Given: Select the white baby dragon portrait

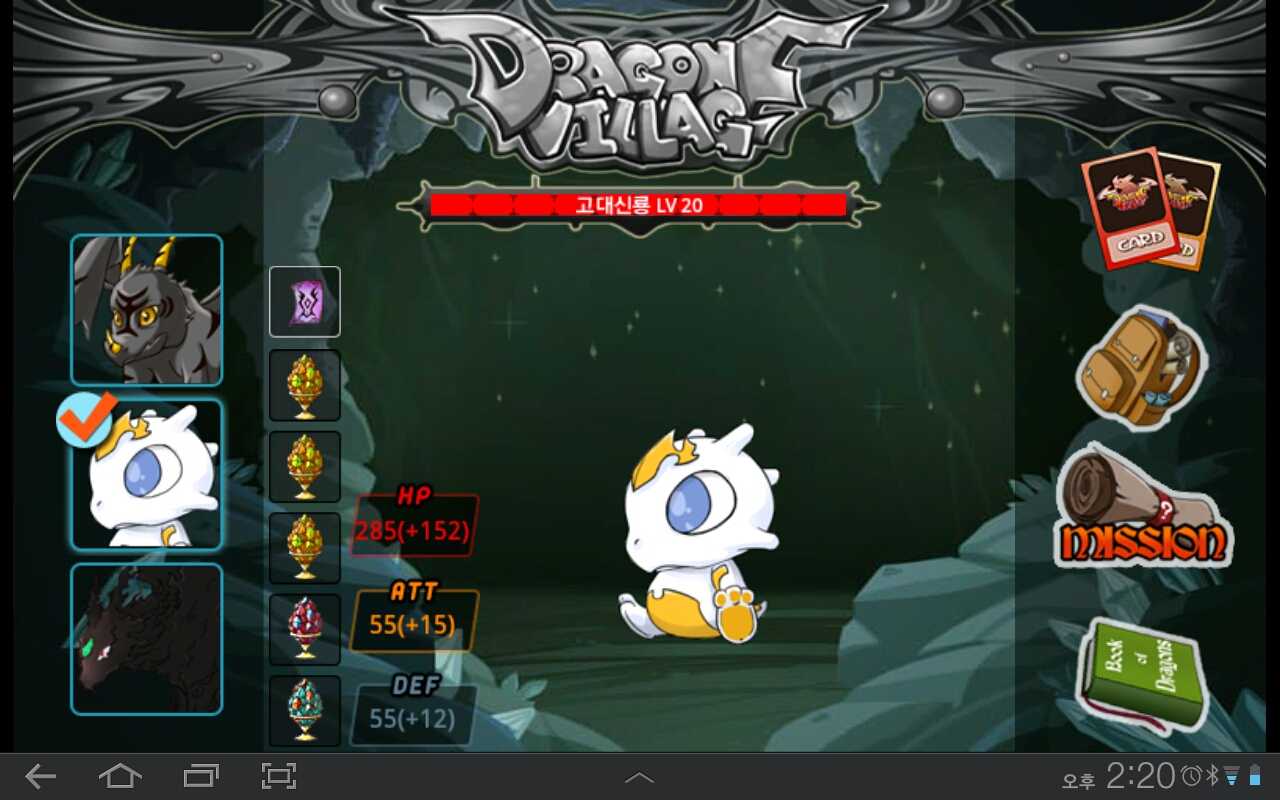Looking at the screenshot, I should pos(147,475).
